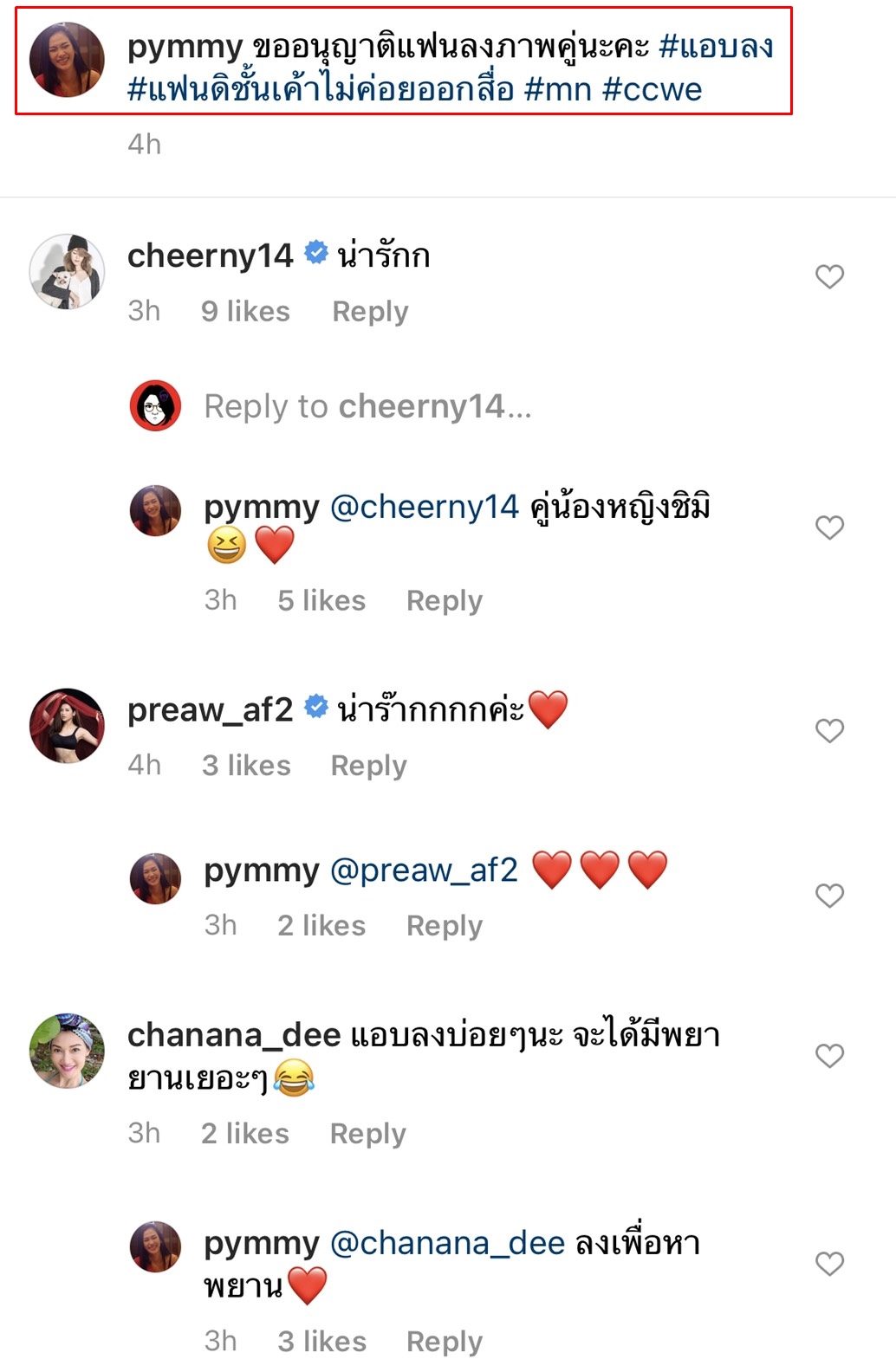View likes on cheerny14's comment (9 likes)
The width and height of the screenshot is (896, 1372).
pos(245,311)
